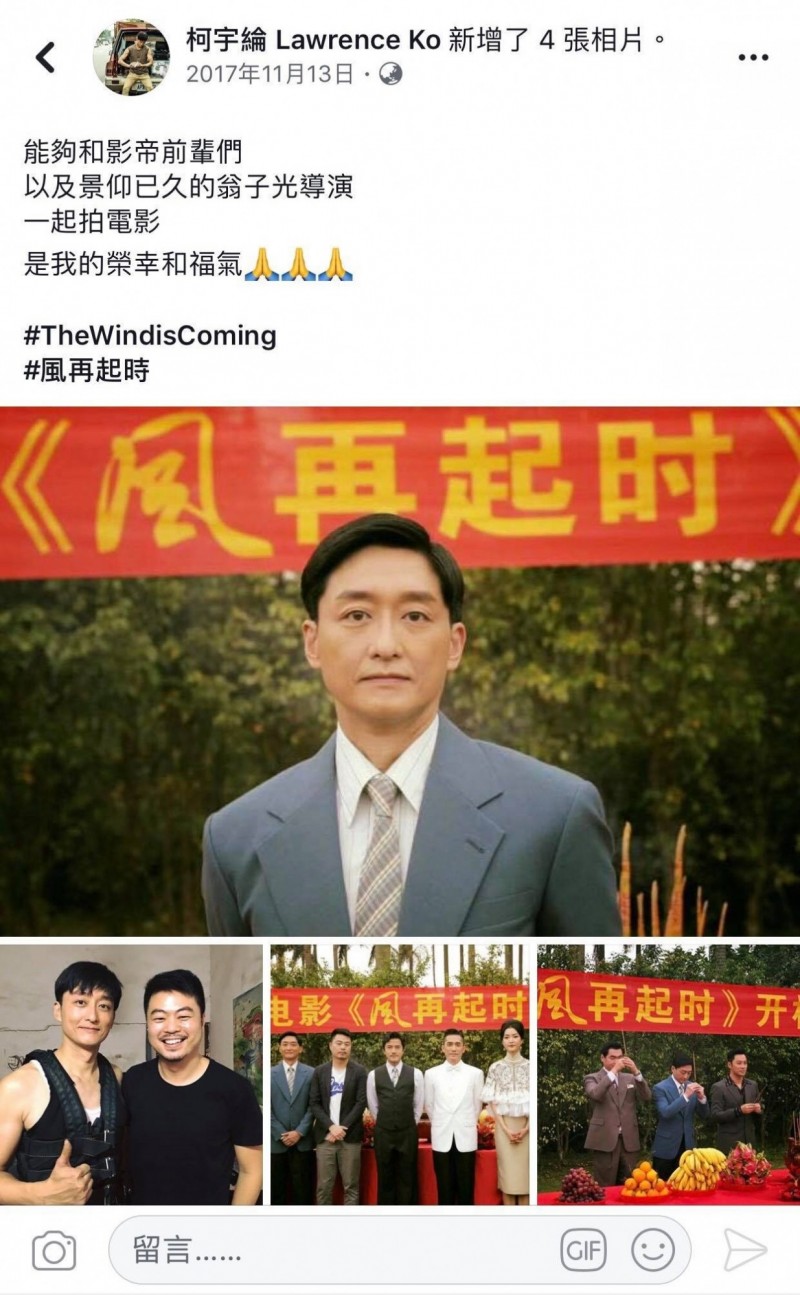Open the photo with fruit offerings table
Image resolution: width=800 pixels, height=1295 pixels.
669,1075
